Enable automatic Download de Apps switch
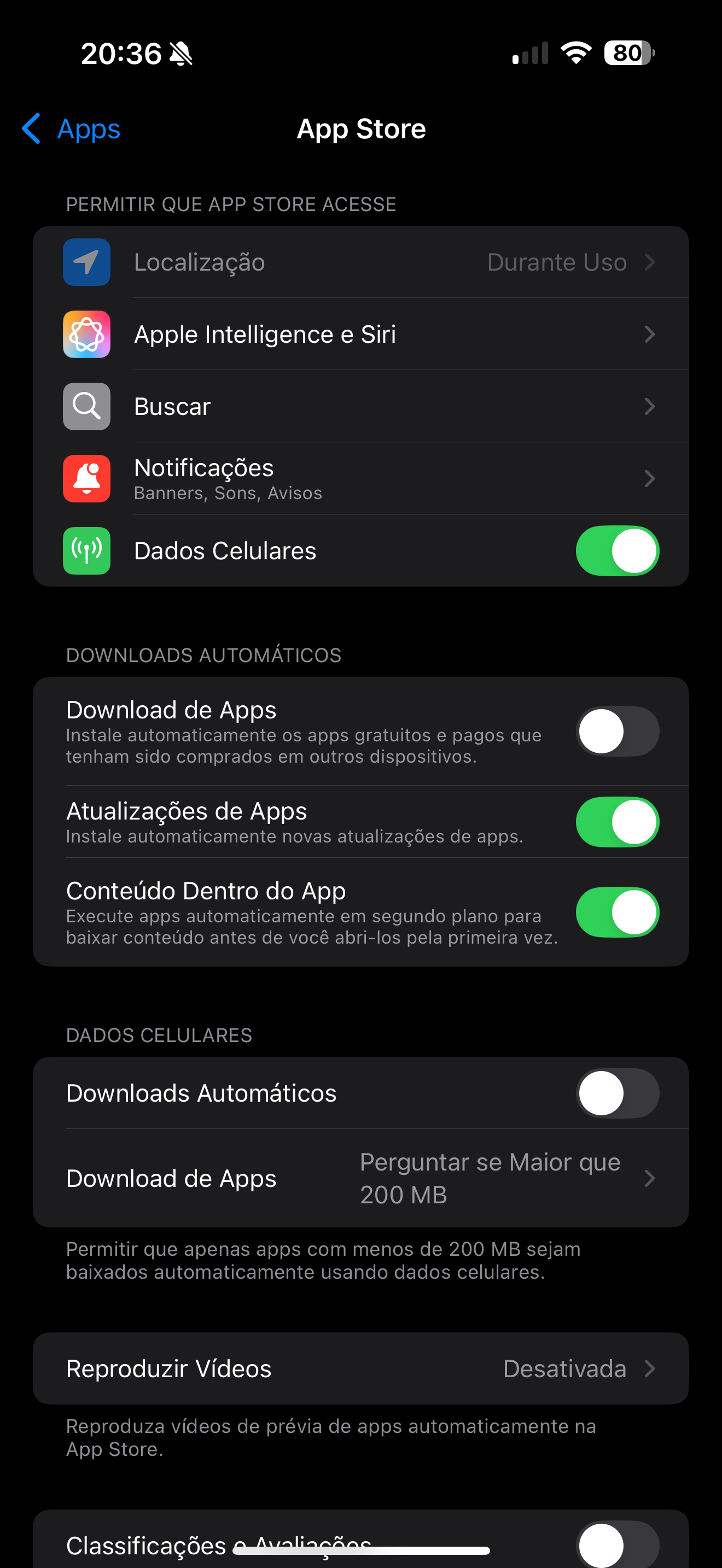 click(616, 731)
